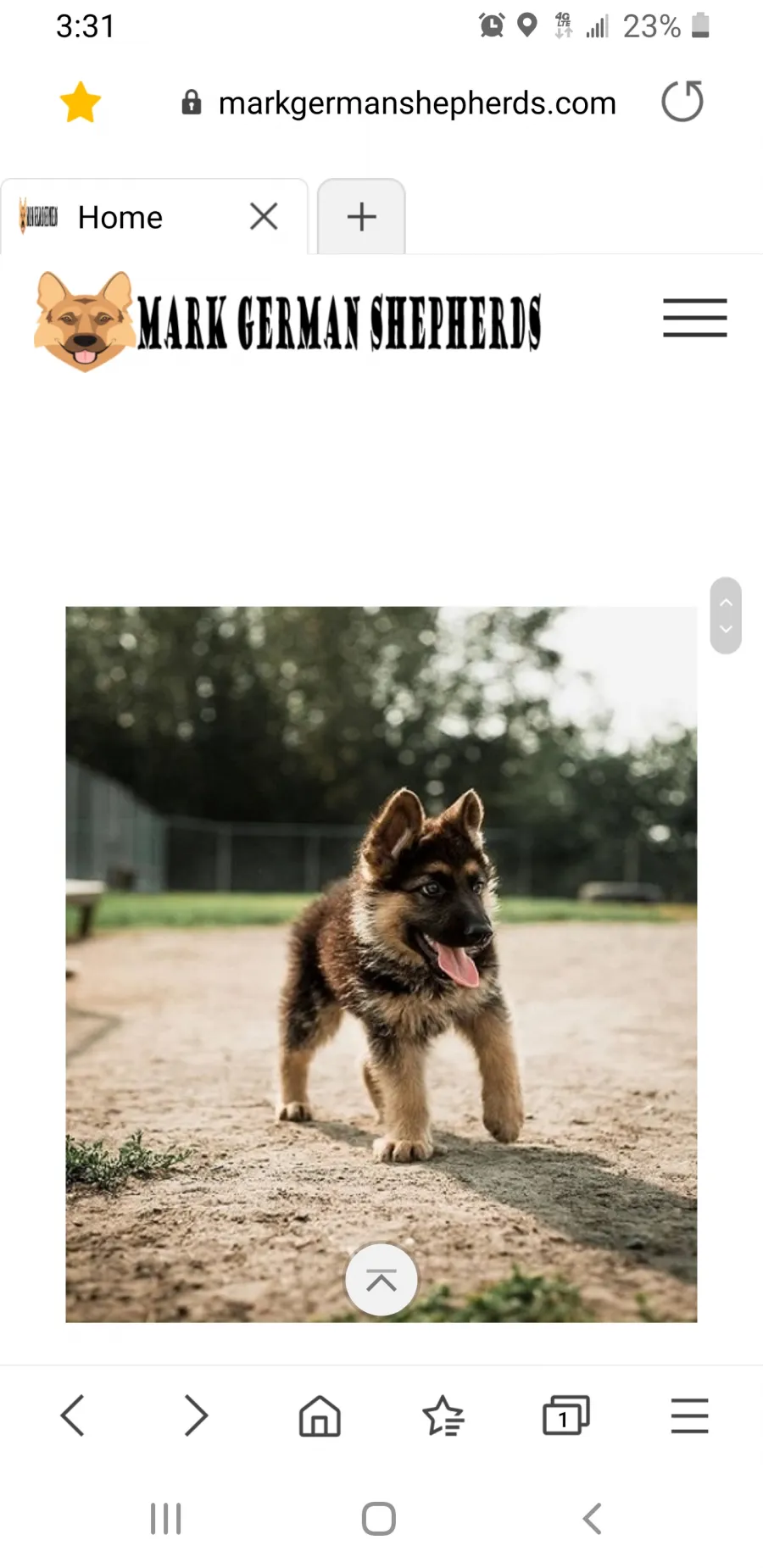Open the bookmarks list
The width and height of the screenshot is (763, 1568).
coord(443,1415)
